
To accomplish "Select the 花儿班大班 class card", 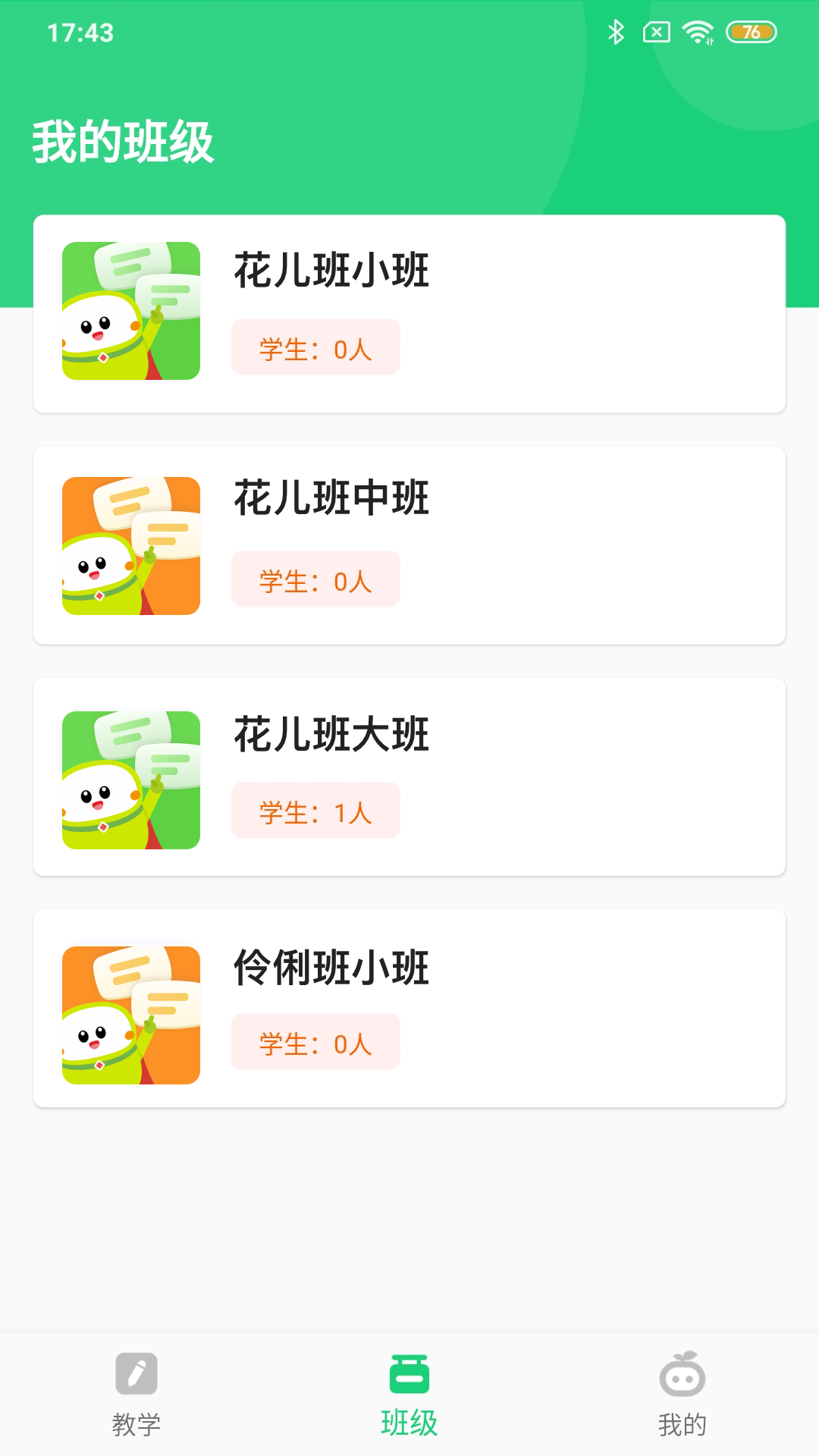I will click(409, 777).
